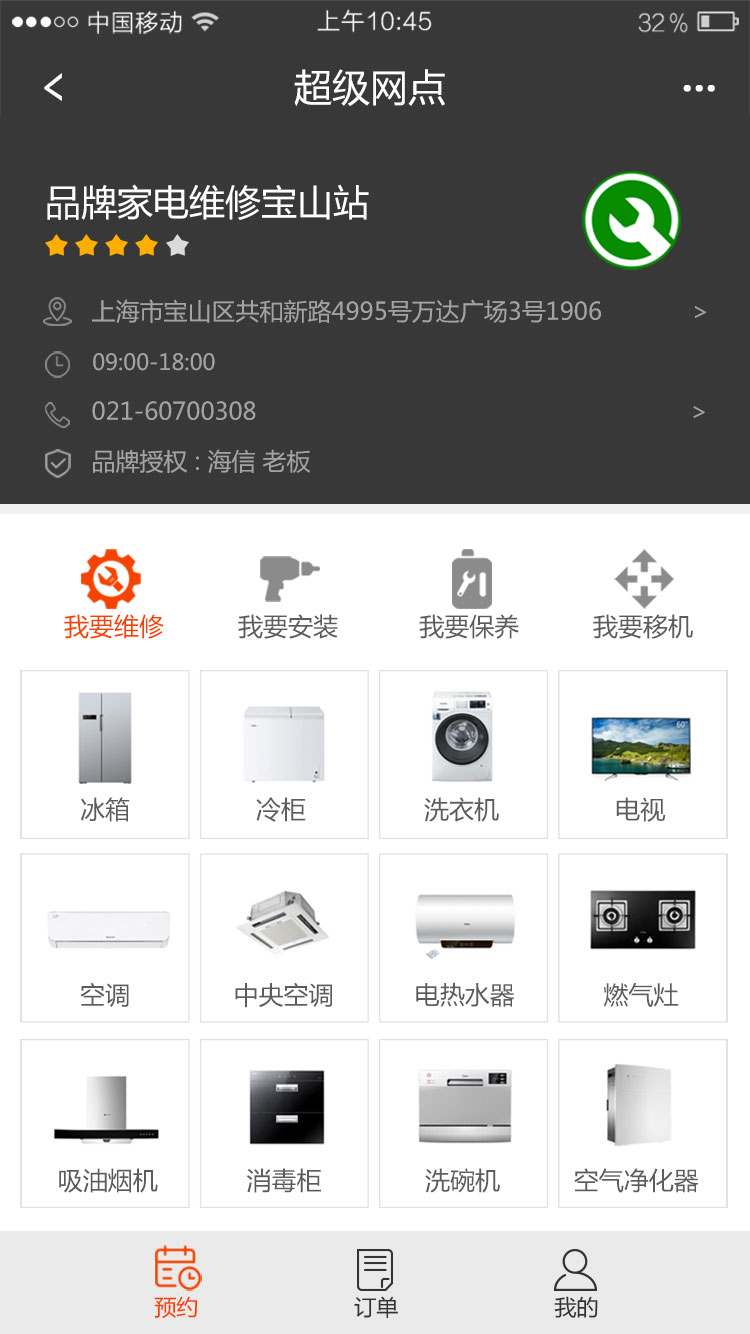
Task: Open the 电热水器 tile
Action: [463, 938]
